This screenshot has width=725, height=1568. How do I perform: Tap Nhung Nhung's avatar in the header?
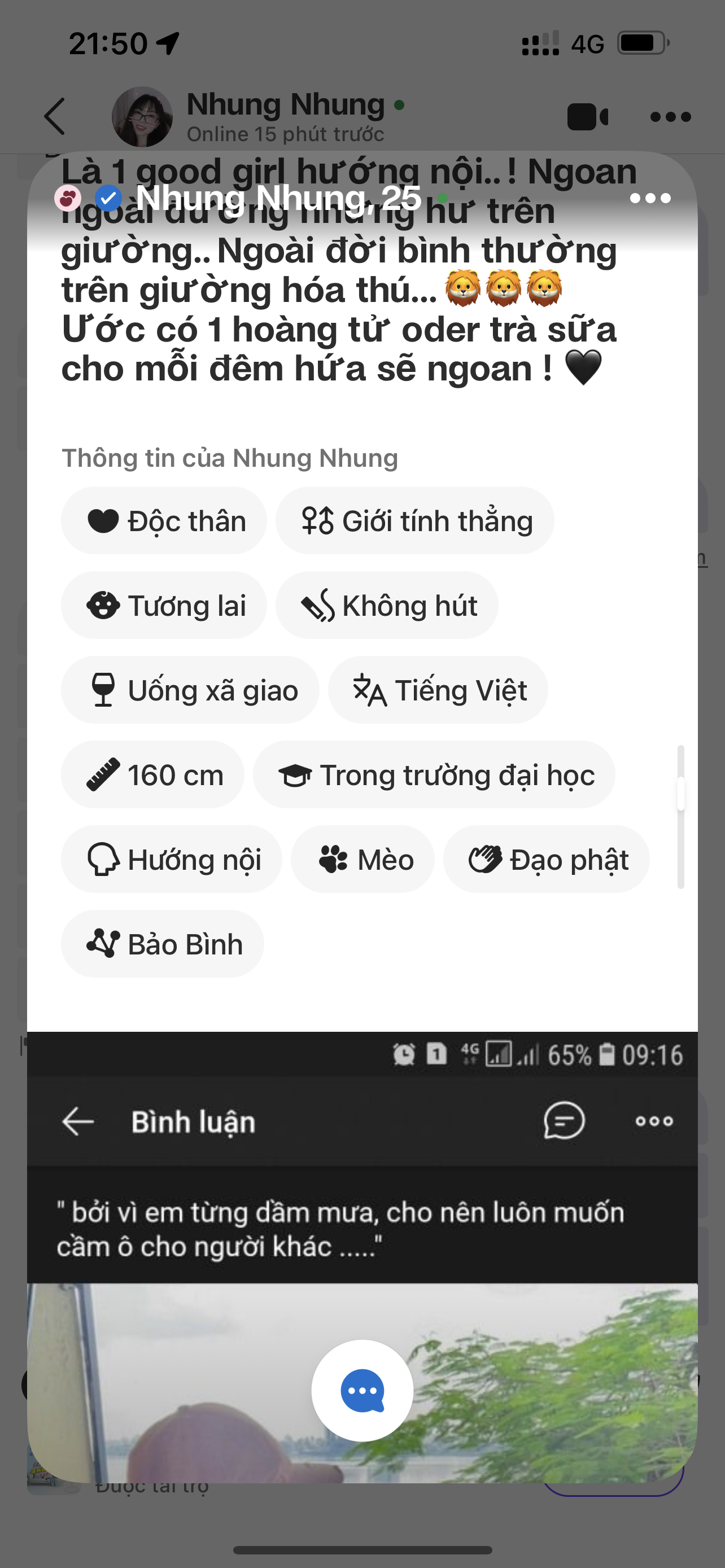pyautogui.click(x=142, y=117)
